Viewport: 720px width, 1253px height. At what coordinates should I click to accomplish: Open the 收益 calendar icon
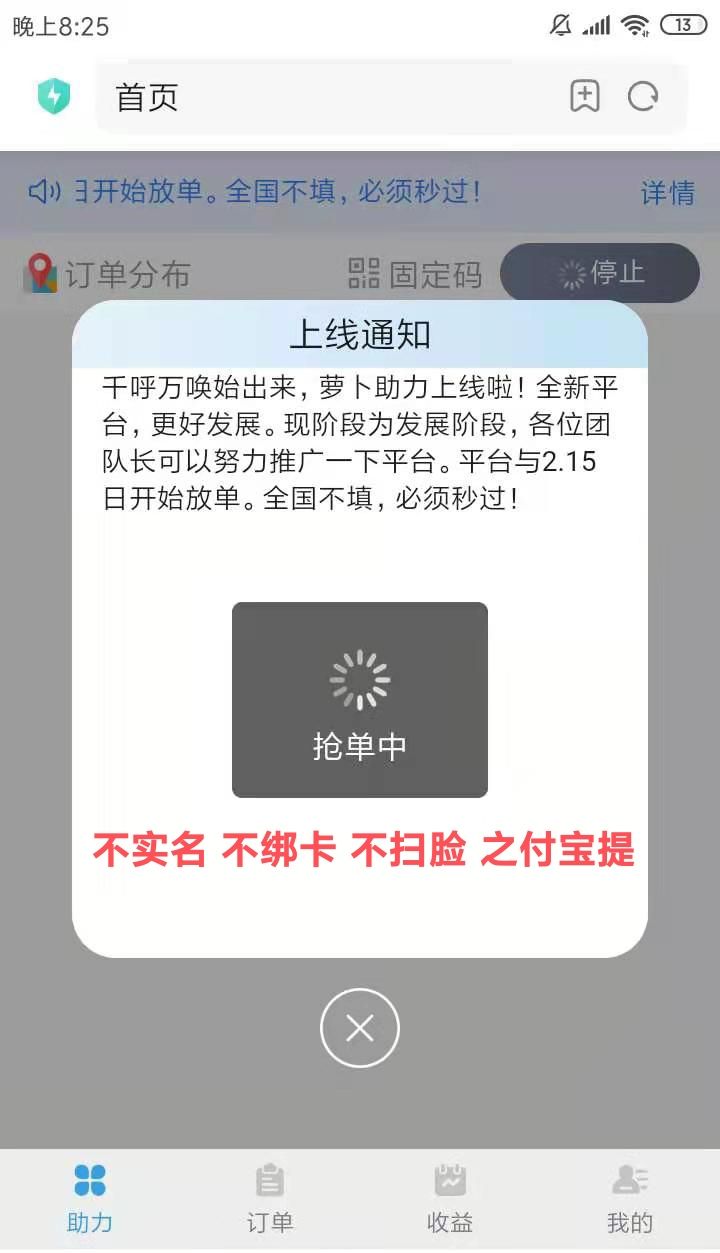[448, 1181]
